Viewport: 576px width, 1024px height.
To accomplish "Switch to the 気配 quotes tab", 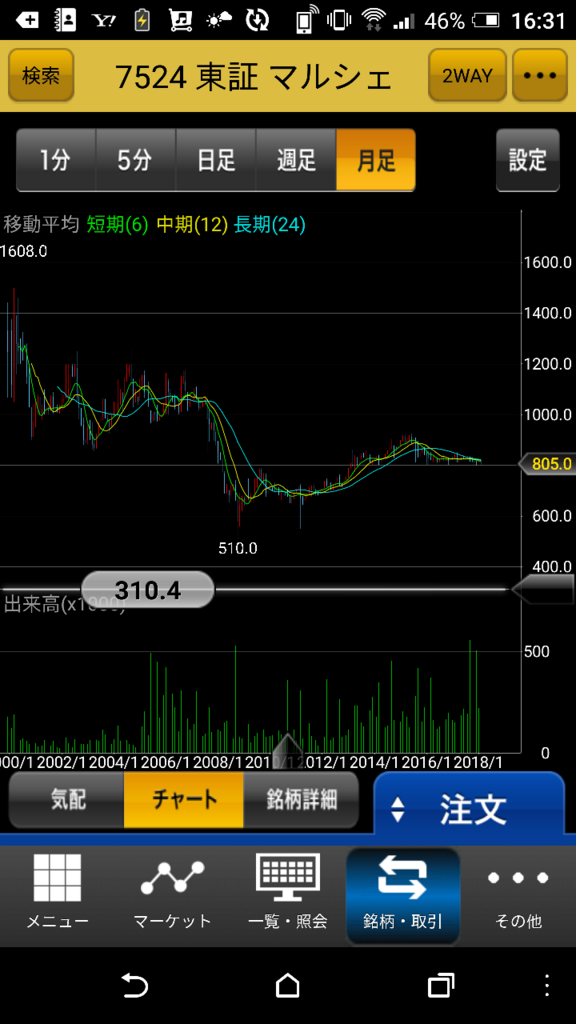I will click(67, 799).
